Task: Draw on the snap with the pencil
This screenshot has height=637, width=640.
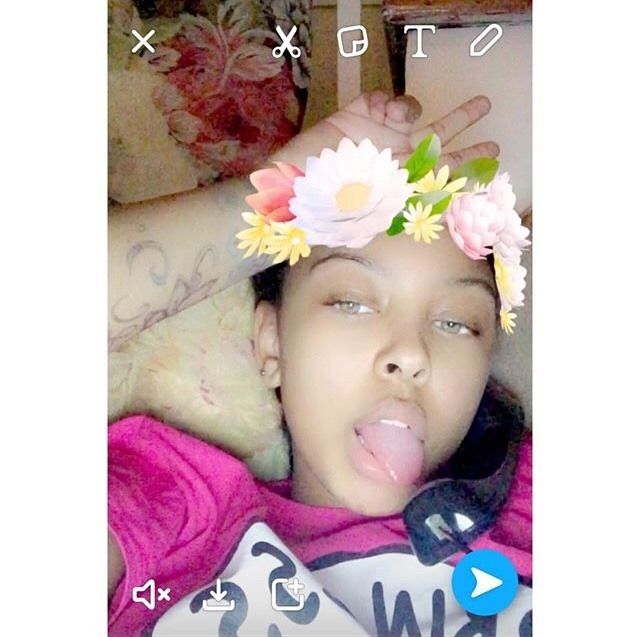Action: pos(485,41)
